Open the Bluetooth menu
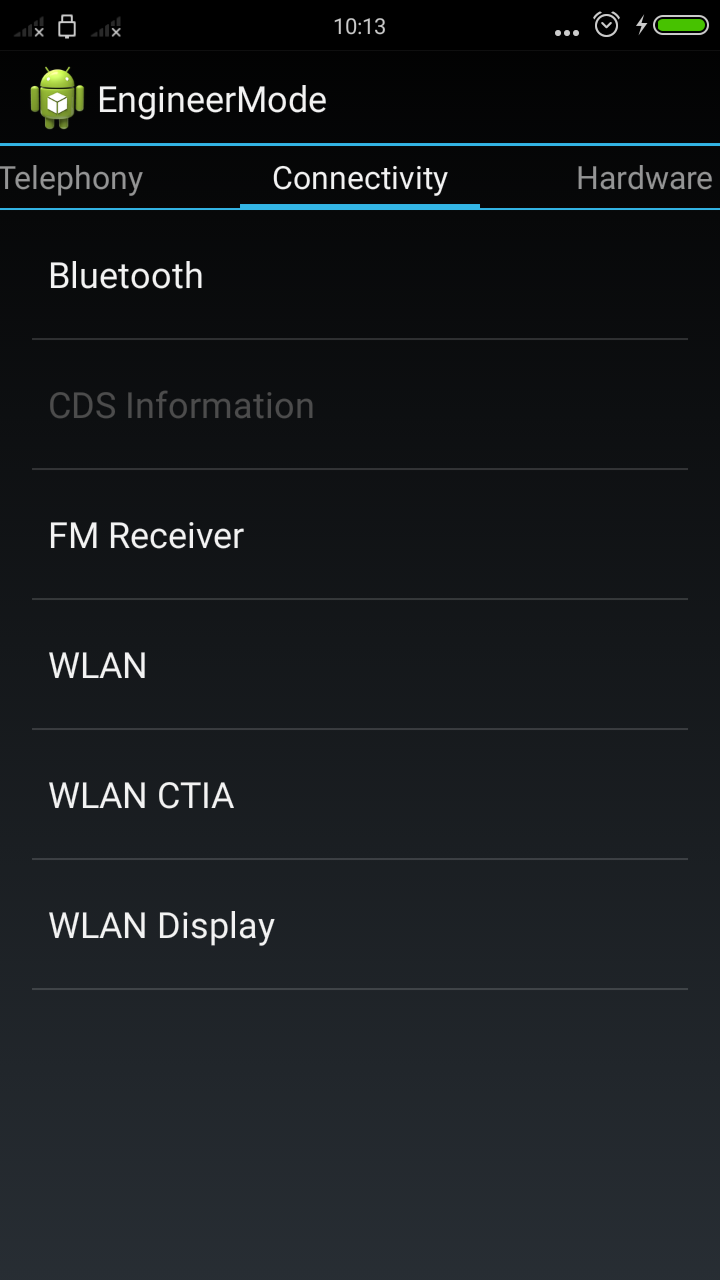Screen dimensions: 720x1280 [x=360, y=275]
